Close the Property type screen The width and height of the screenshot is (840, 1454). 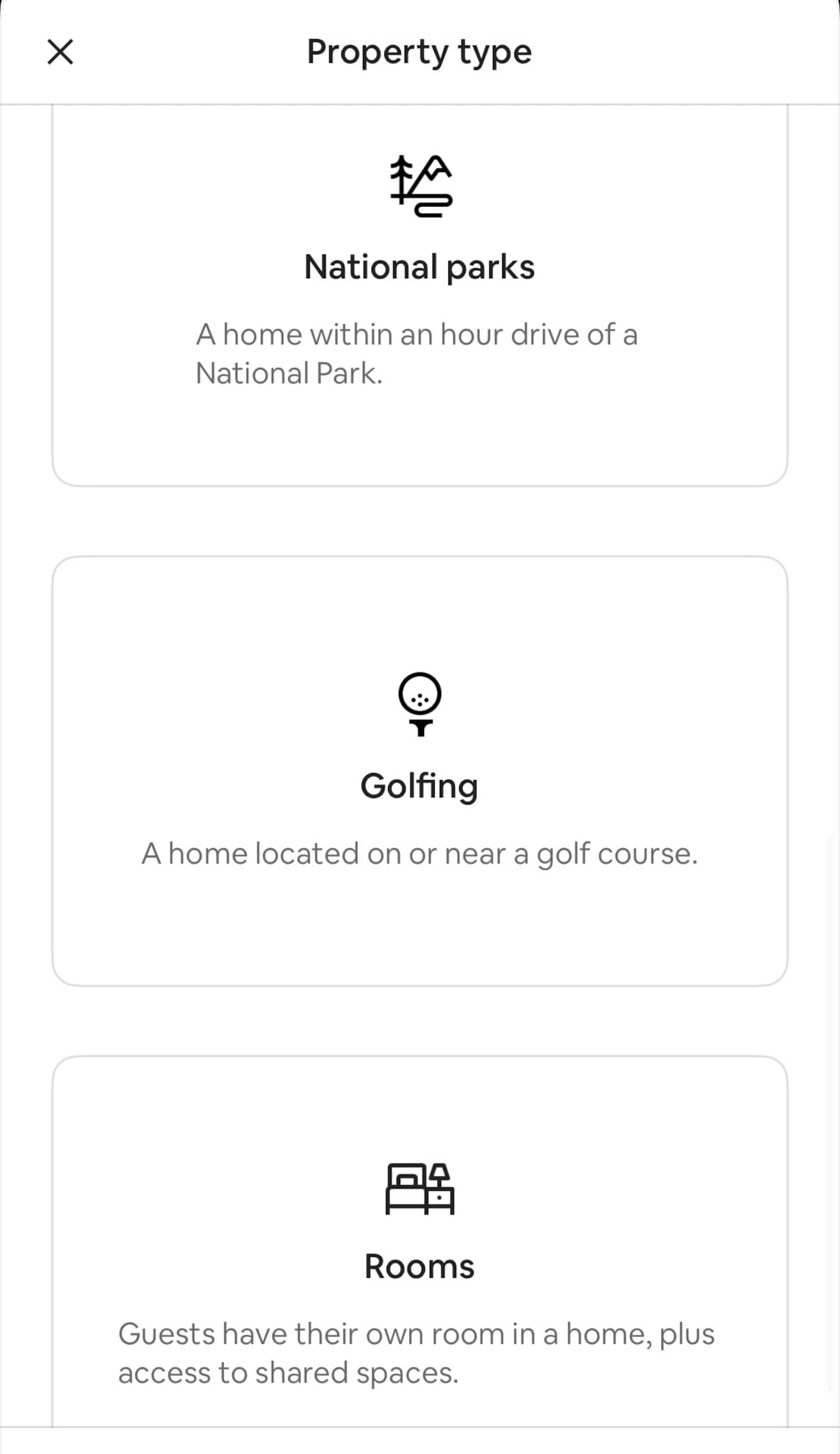[x=60, y=52]
